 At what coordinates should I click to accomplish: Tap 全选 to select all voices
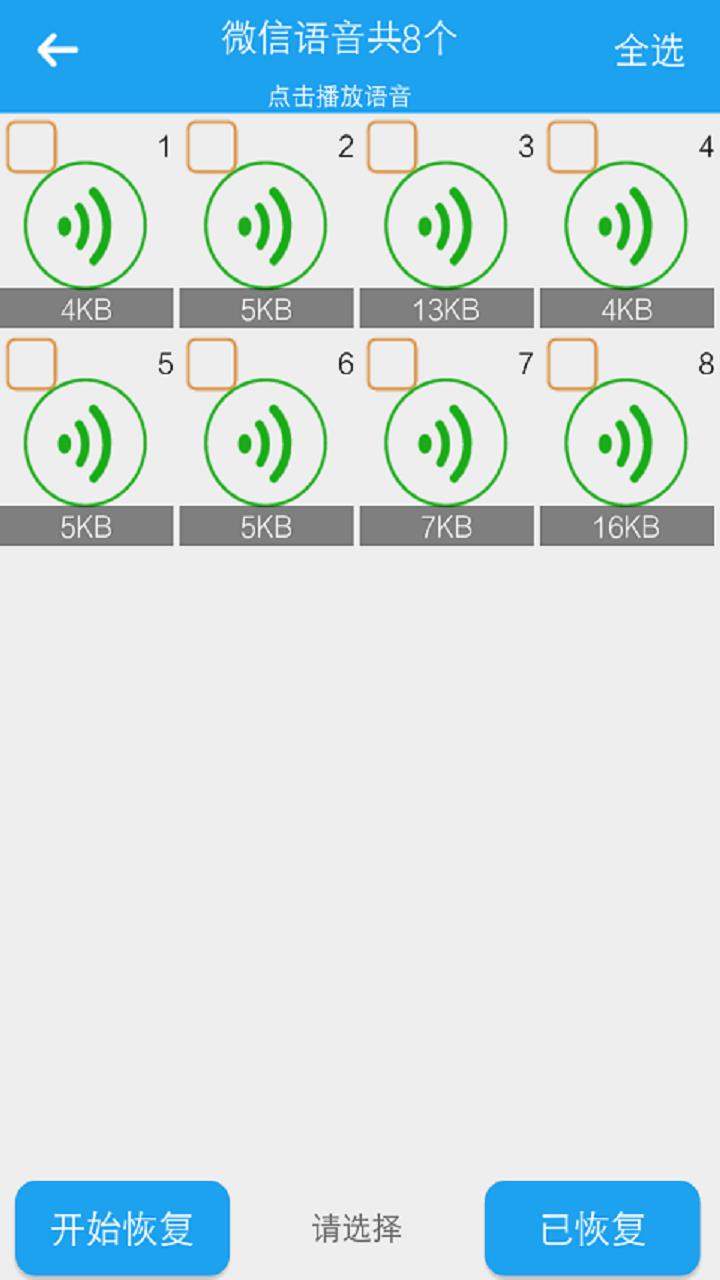point(649,51)
